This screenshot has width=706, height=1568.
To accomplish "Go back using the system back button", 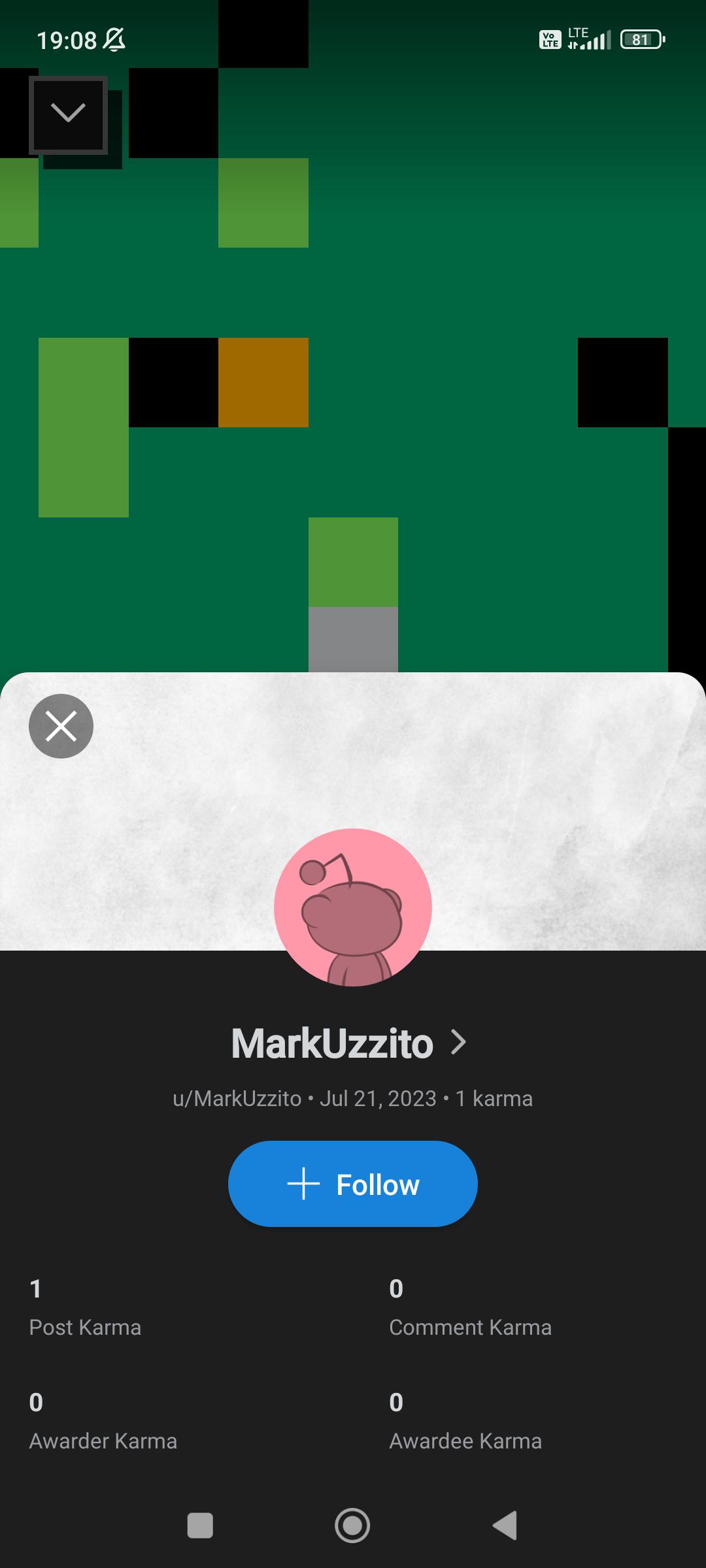I will (505, 1526).
